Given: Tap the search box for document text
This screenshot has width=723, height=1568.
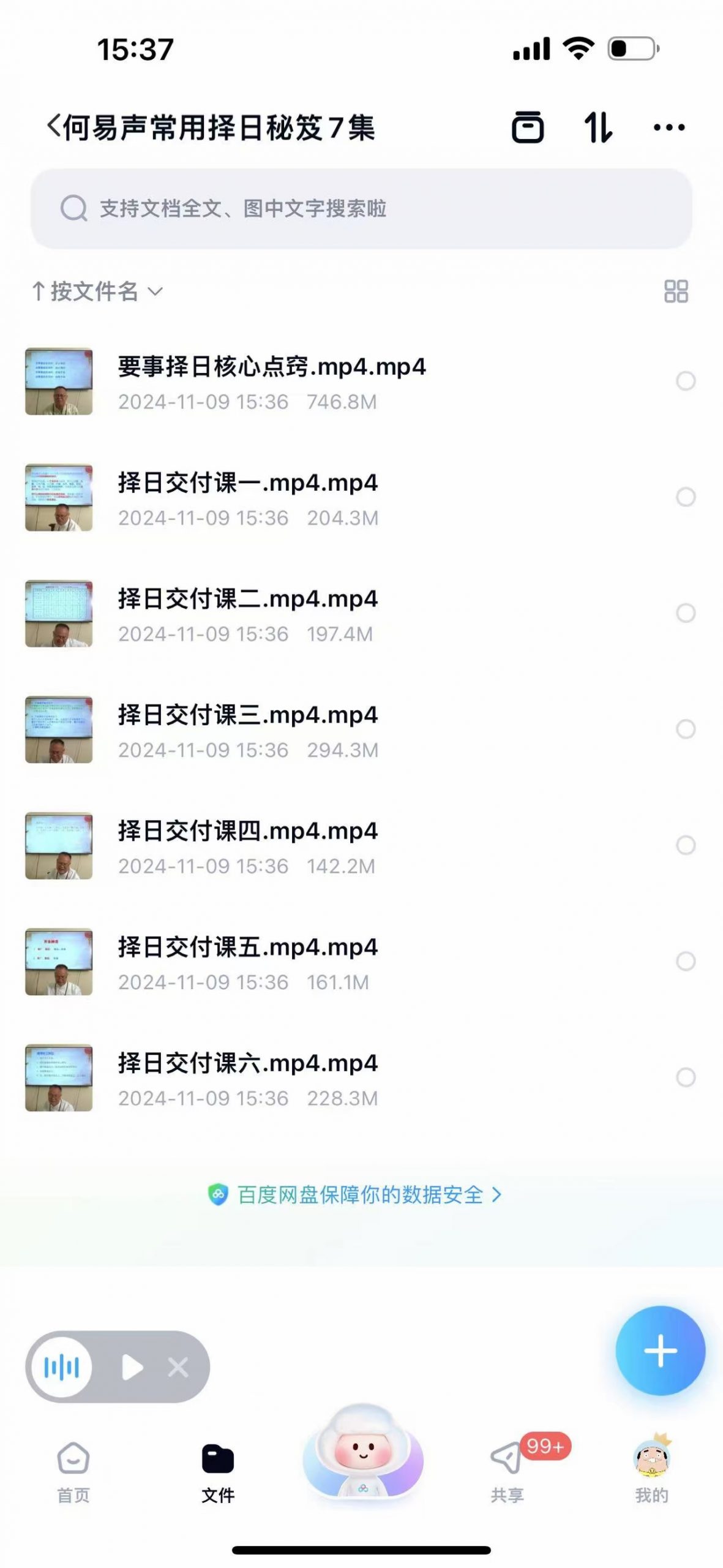Looking at the screenshot, I should tap(361, 209).
